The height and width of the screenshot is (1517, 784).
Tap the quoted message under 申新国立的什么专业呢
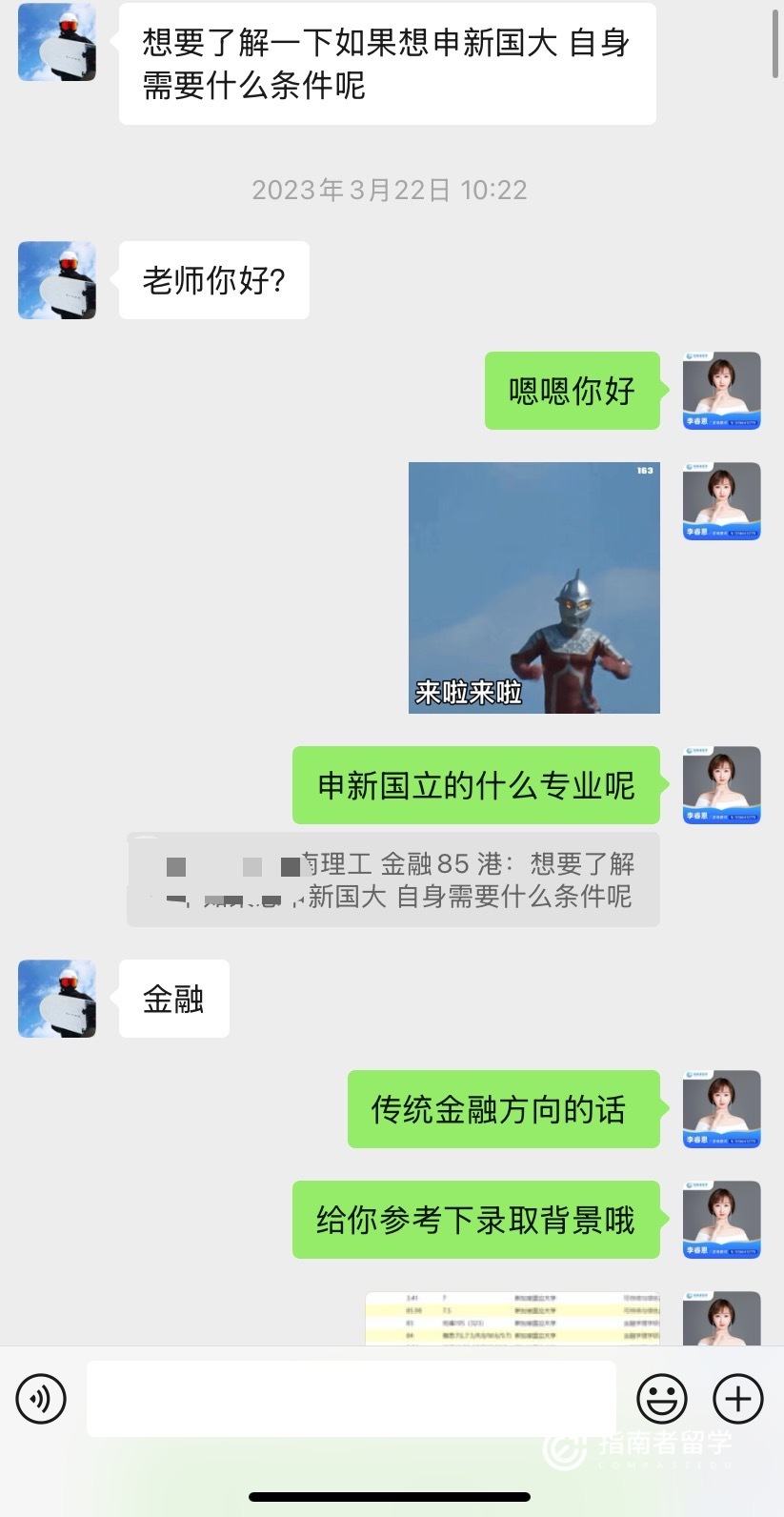coord(392,880)
